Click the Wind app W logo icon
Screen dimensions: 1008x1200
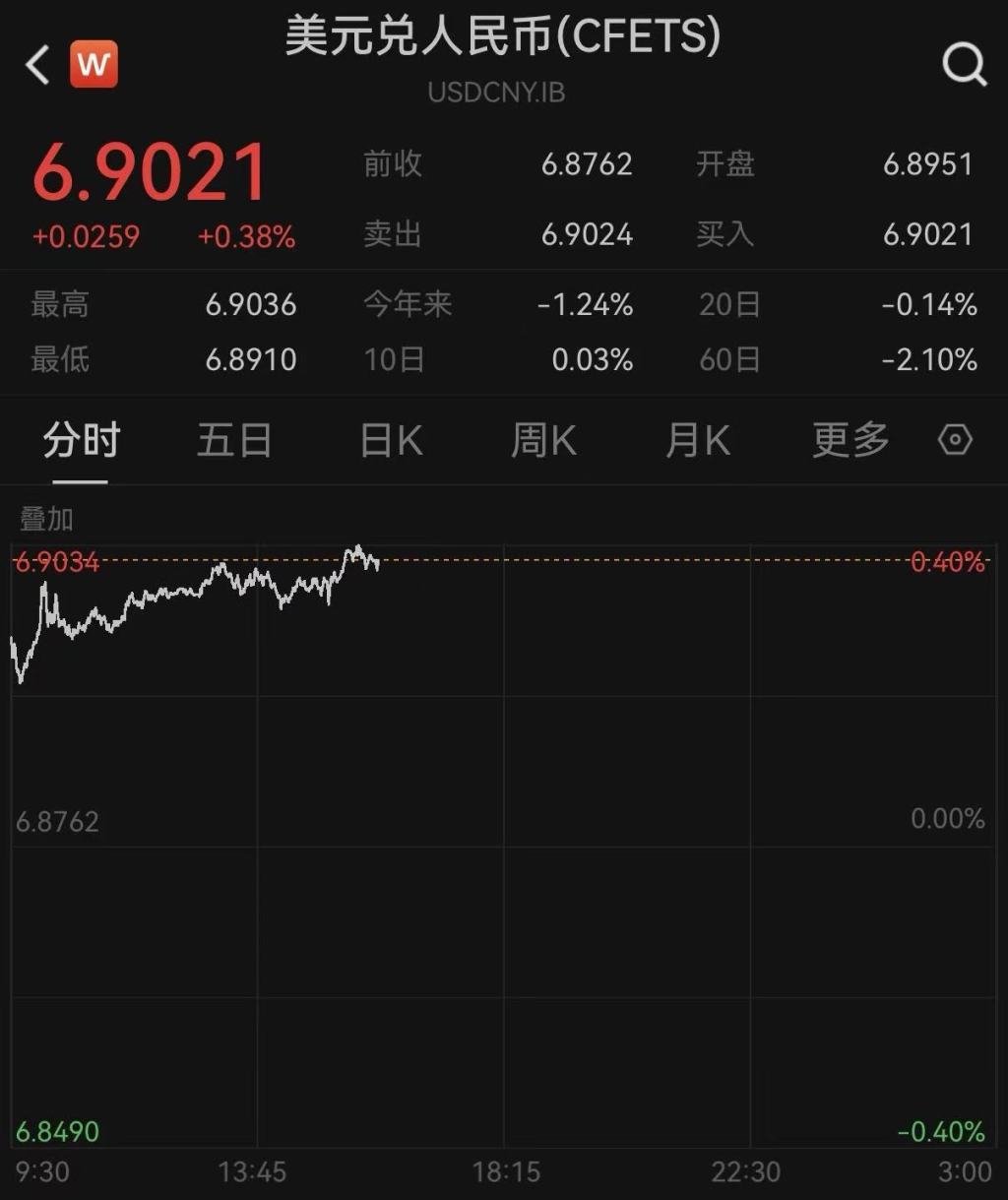(94, 65)
